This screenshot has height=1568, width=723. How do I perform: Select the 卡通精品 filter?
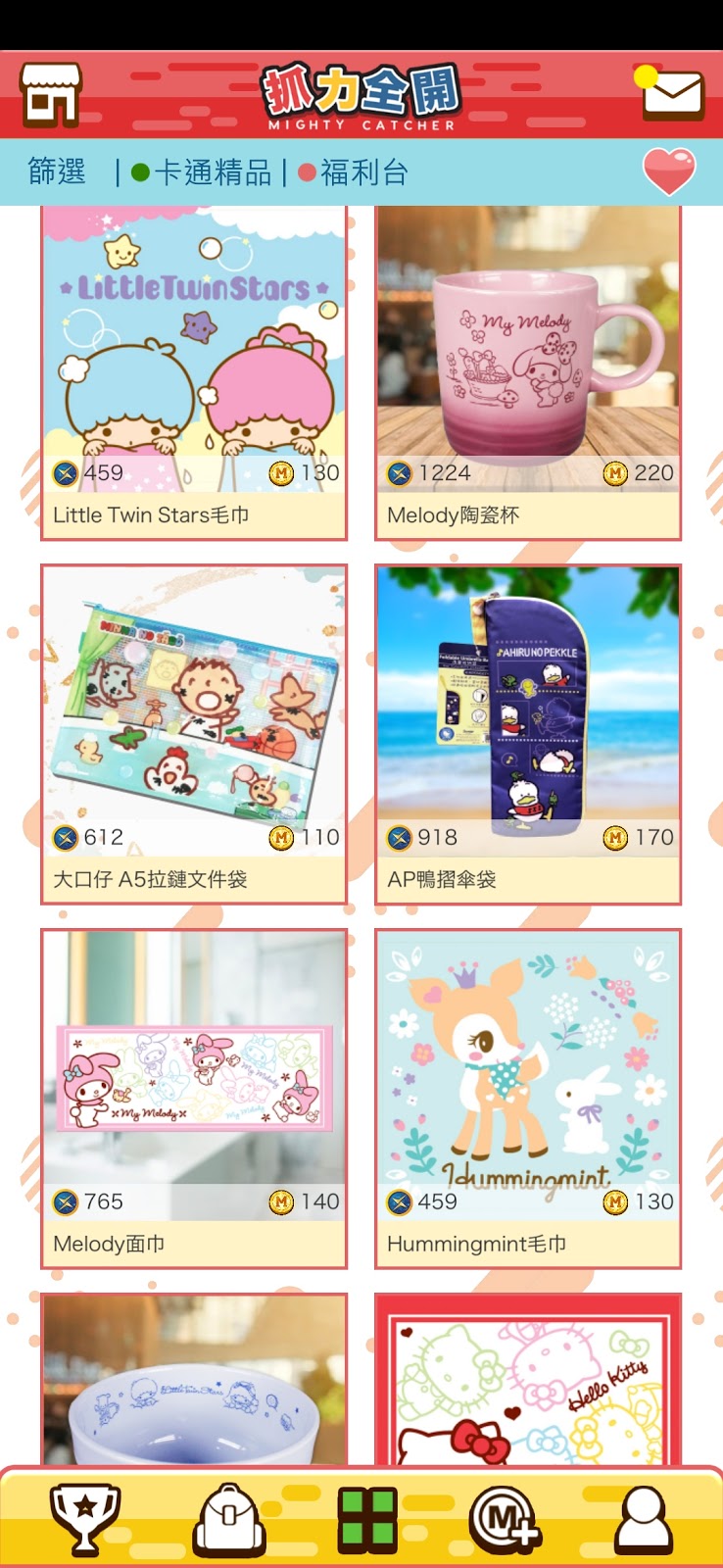point(202,172)
